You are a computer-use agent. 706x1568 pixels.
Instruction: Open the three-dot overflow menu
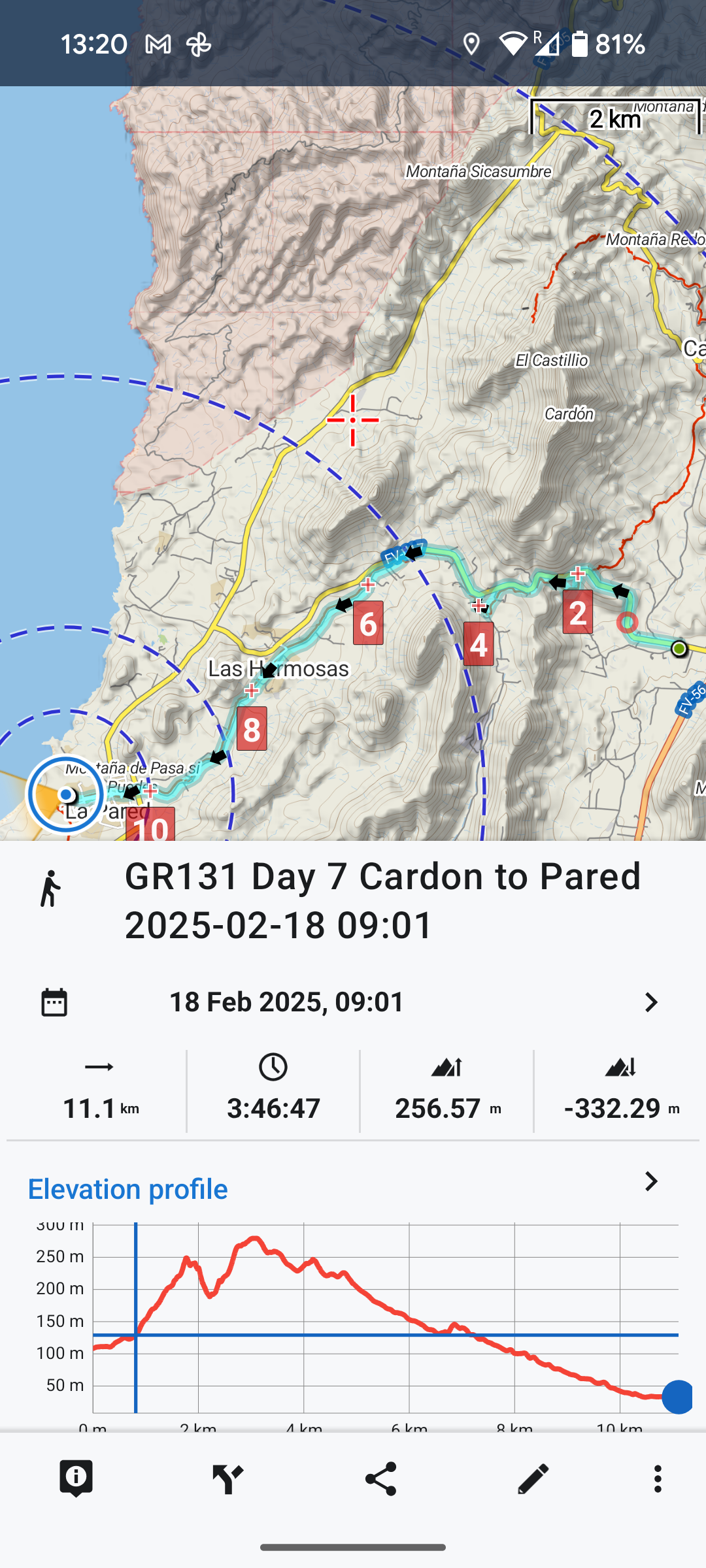coord(658,1479)
